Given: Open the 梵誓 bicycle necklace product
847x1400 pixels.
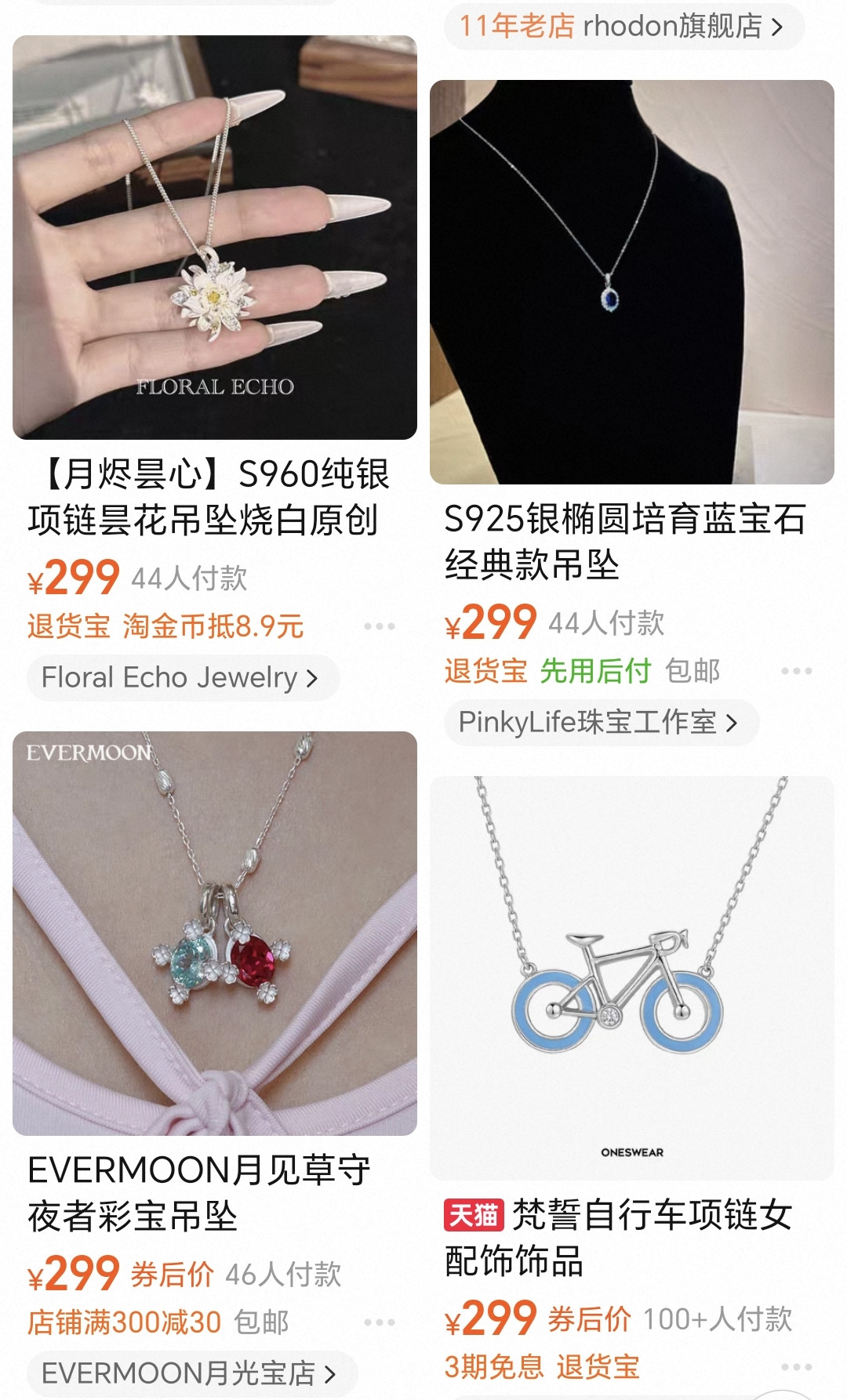Looking at the screenshot, I should 631,977.
